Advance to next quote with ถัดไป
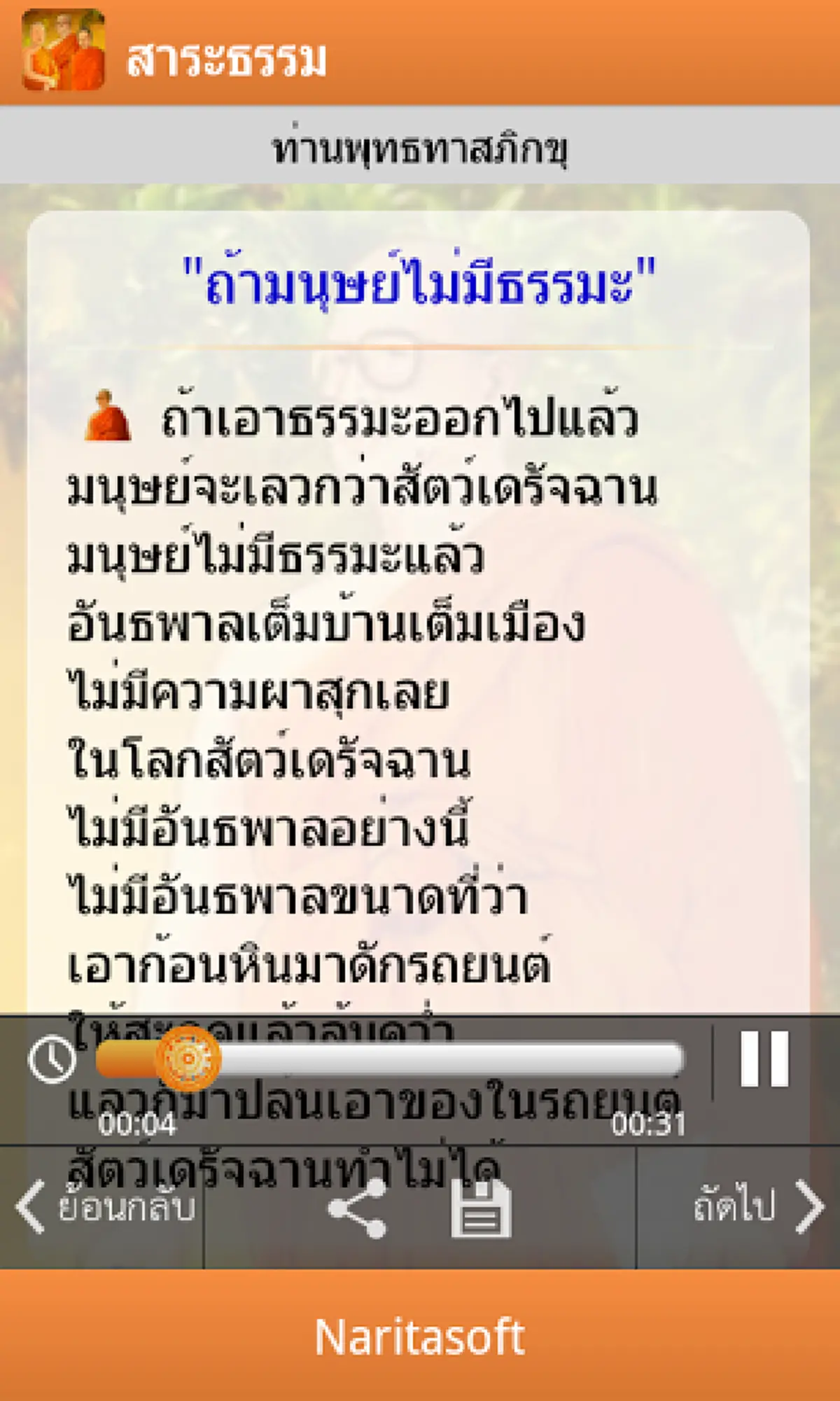 [x=742, y=1206]
